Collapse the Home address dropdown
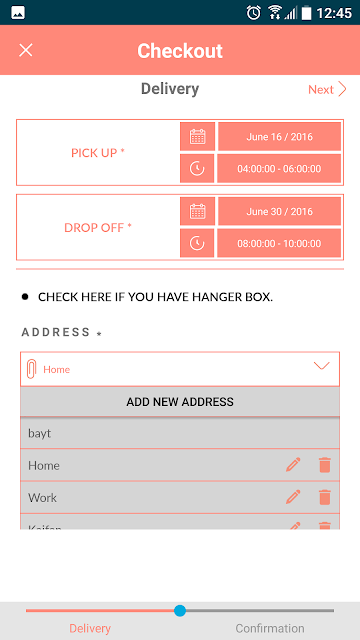 pyautogui.click(x=322, y=366)
